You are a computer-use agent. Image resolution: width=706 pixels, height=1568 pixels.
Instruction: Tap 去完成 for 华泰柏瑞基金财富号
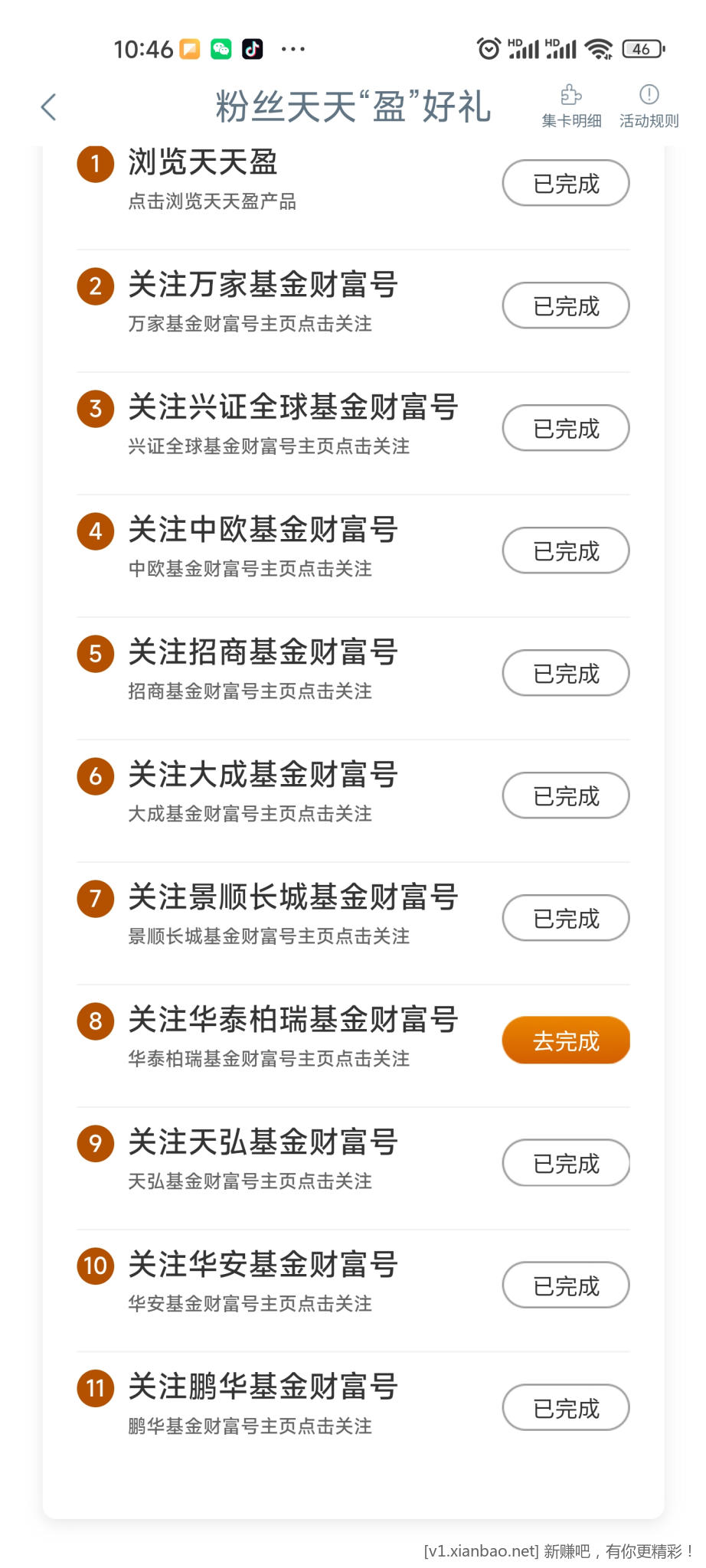(566, 1040)
